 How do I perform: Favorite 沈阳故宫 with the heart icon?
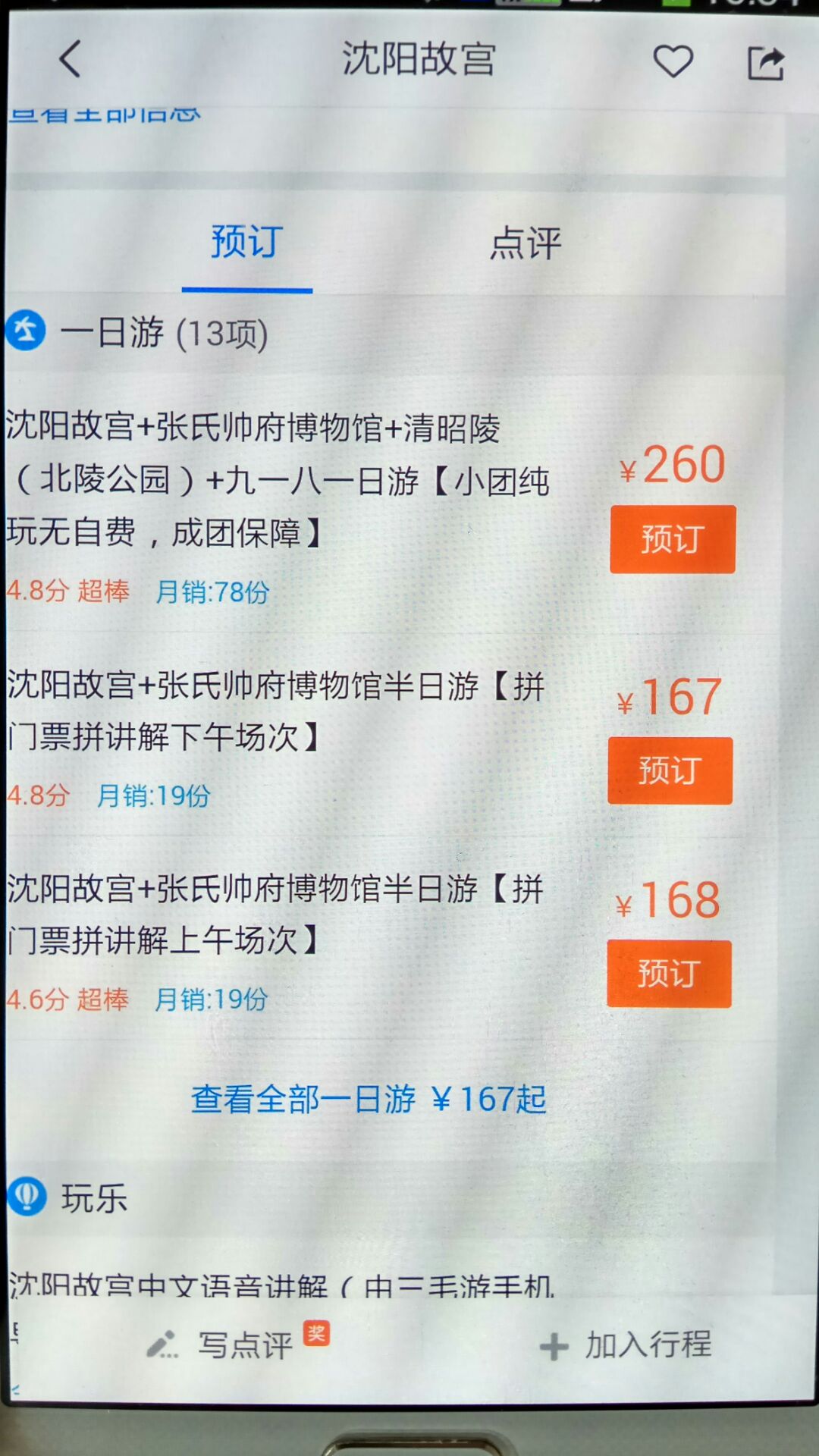[673, 61]
